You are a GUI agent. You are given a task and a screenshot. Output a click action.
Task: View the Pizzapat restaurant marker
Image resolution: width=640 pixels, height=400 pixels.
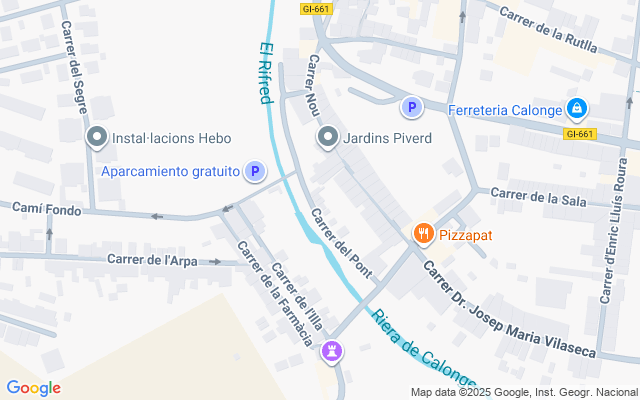click(424, 234)
